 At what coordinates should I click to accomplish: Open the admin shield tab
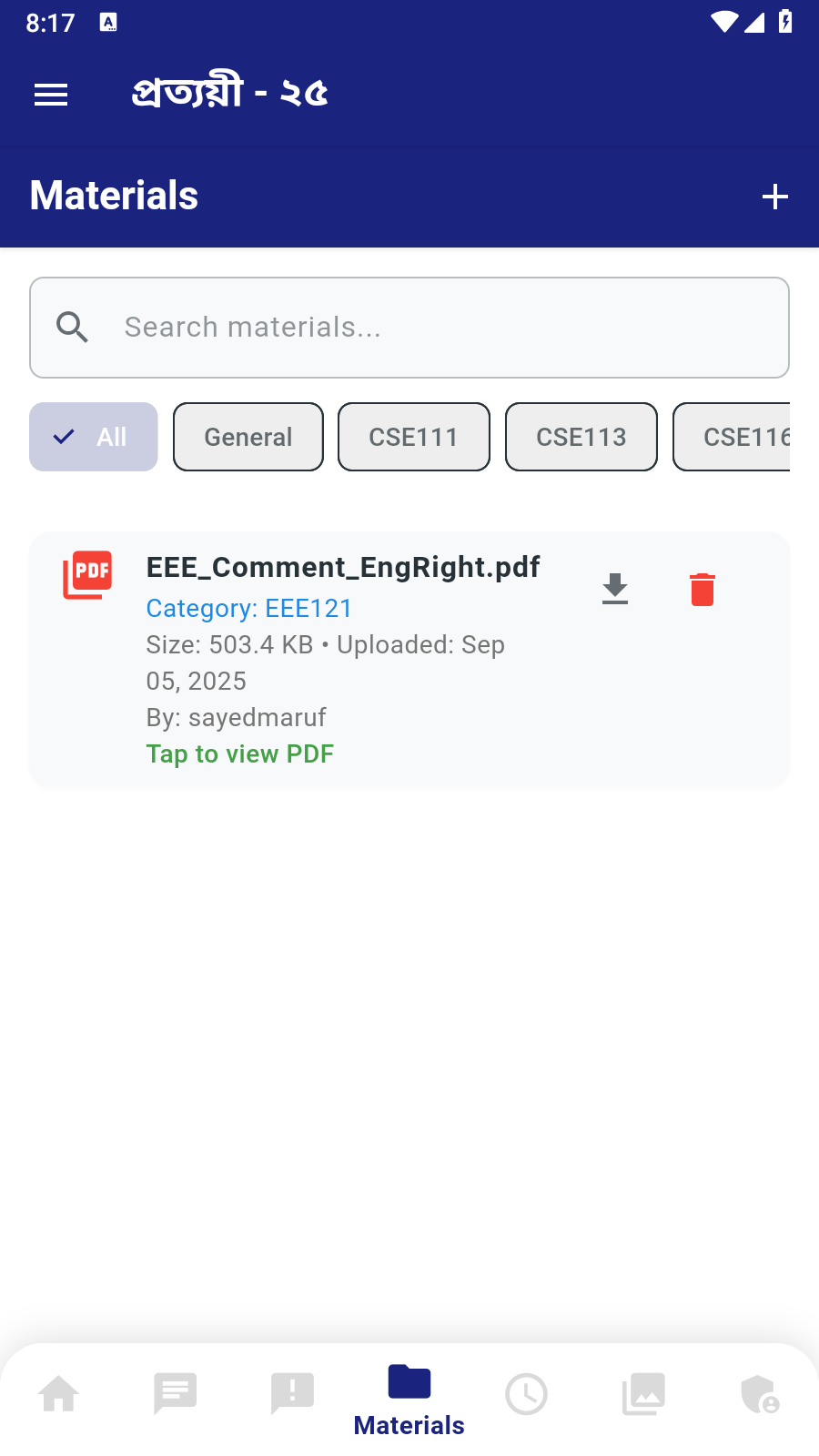[760, 1394]
